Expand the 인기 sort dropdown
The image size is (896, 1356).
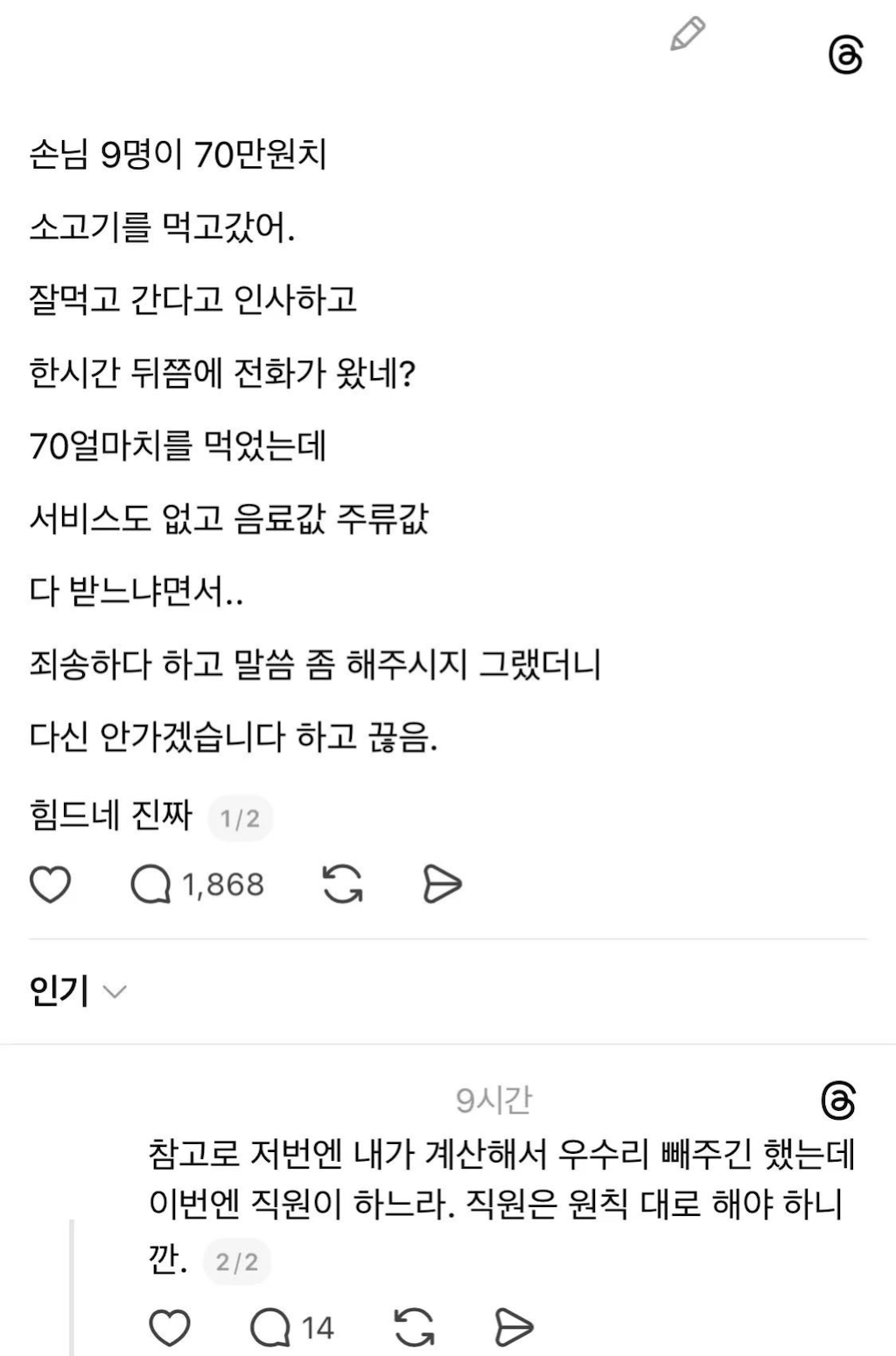click(77, 991)
